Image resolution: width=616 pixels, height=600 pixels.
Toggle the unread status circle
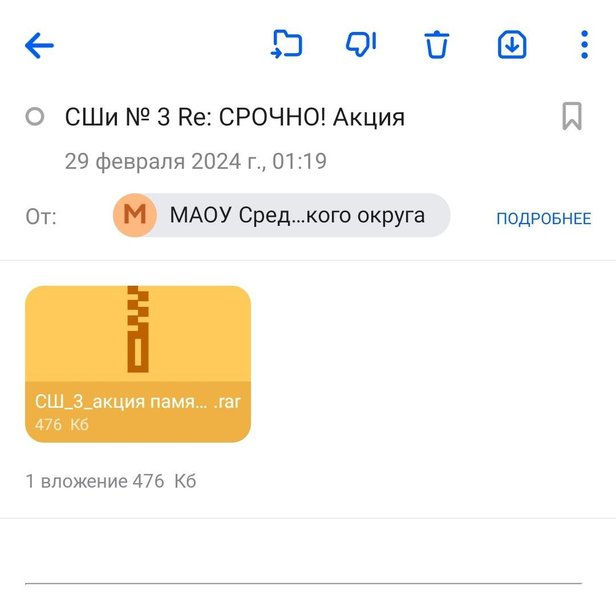pos(35,117)
